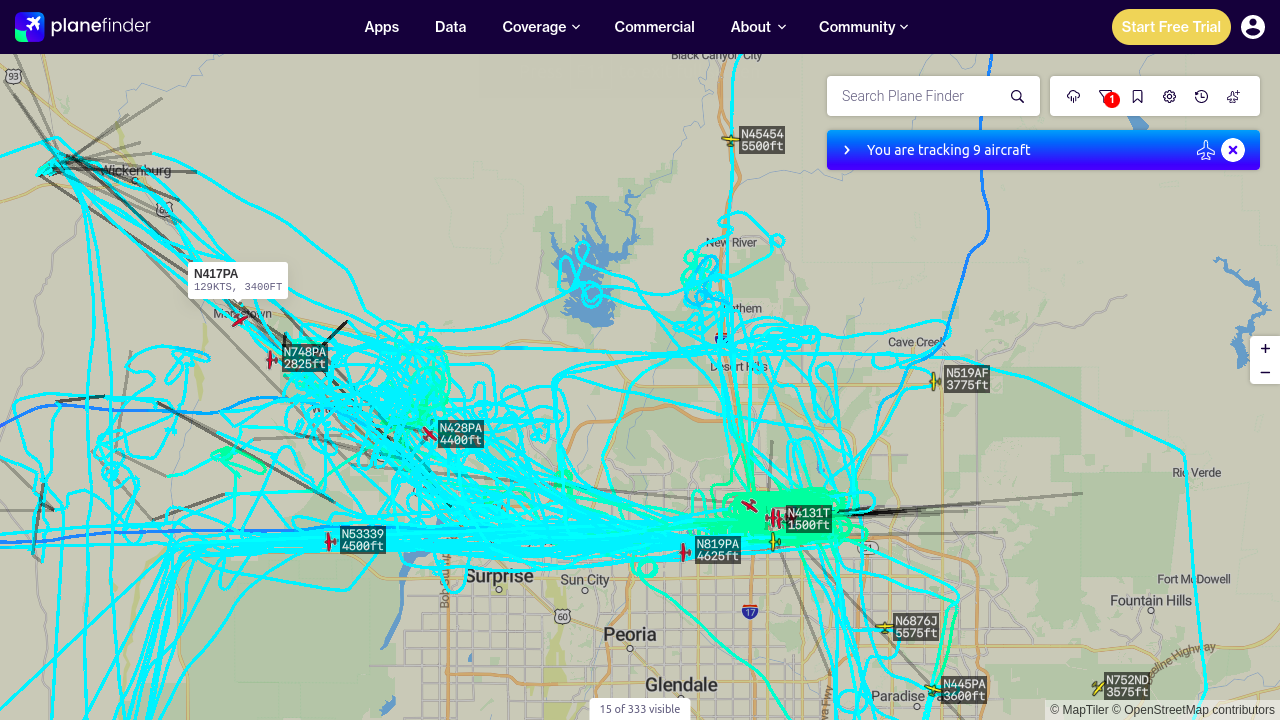Expand the About dropdown menu
Image resolution: width=1280 pixels, height=720 pixels.
click(x=758, y=27)
